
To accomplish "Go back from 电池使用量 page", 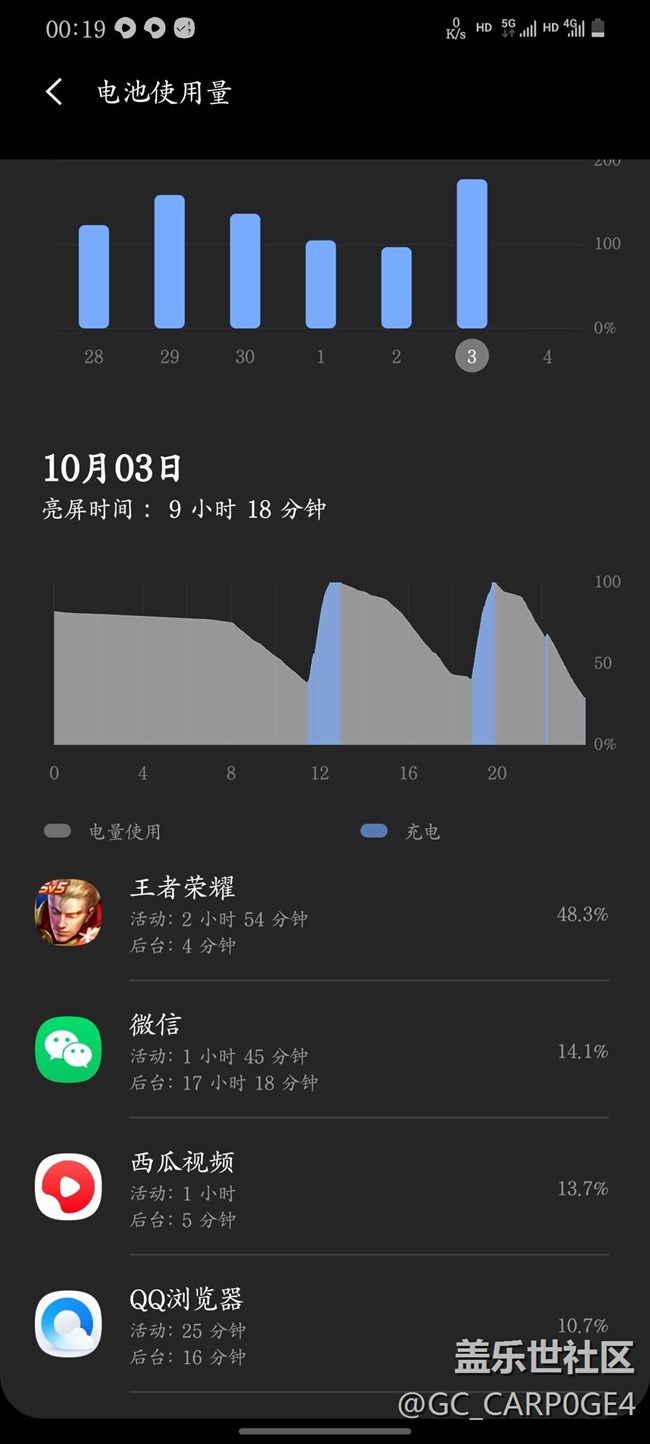I will click(x=54, y=93).
